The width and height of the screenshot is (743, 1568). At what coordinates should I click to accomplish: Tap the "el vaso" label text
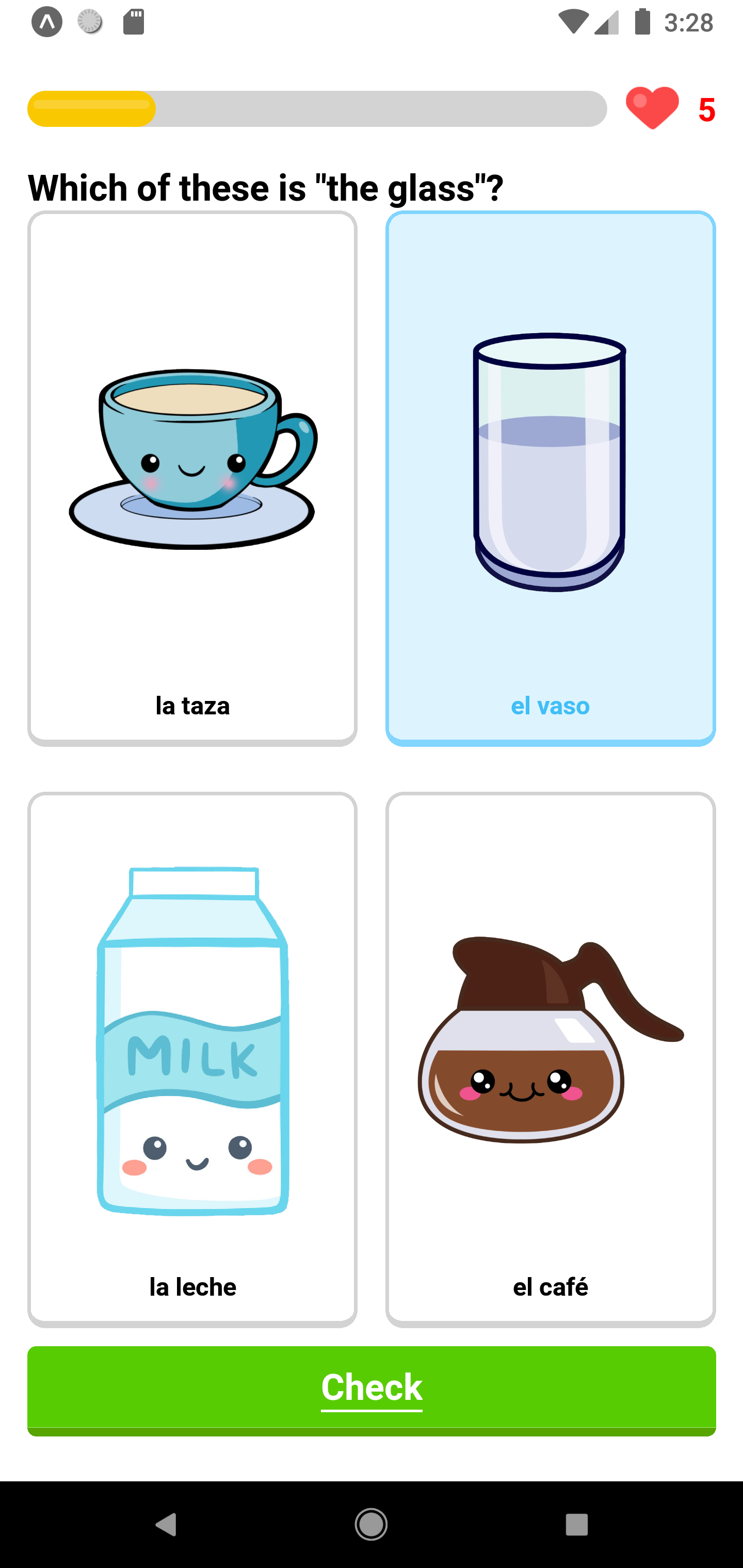click(550, 706)
